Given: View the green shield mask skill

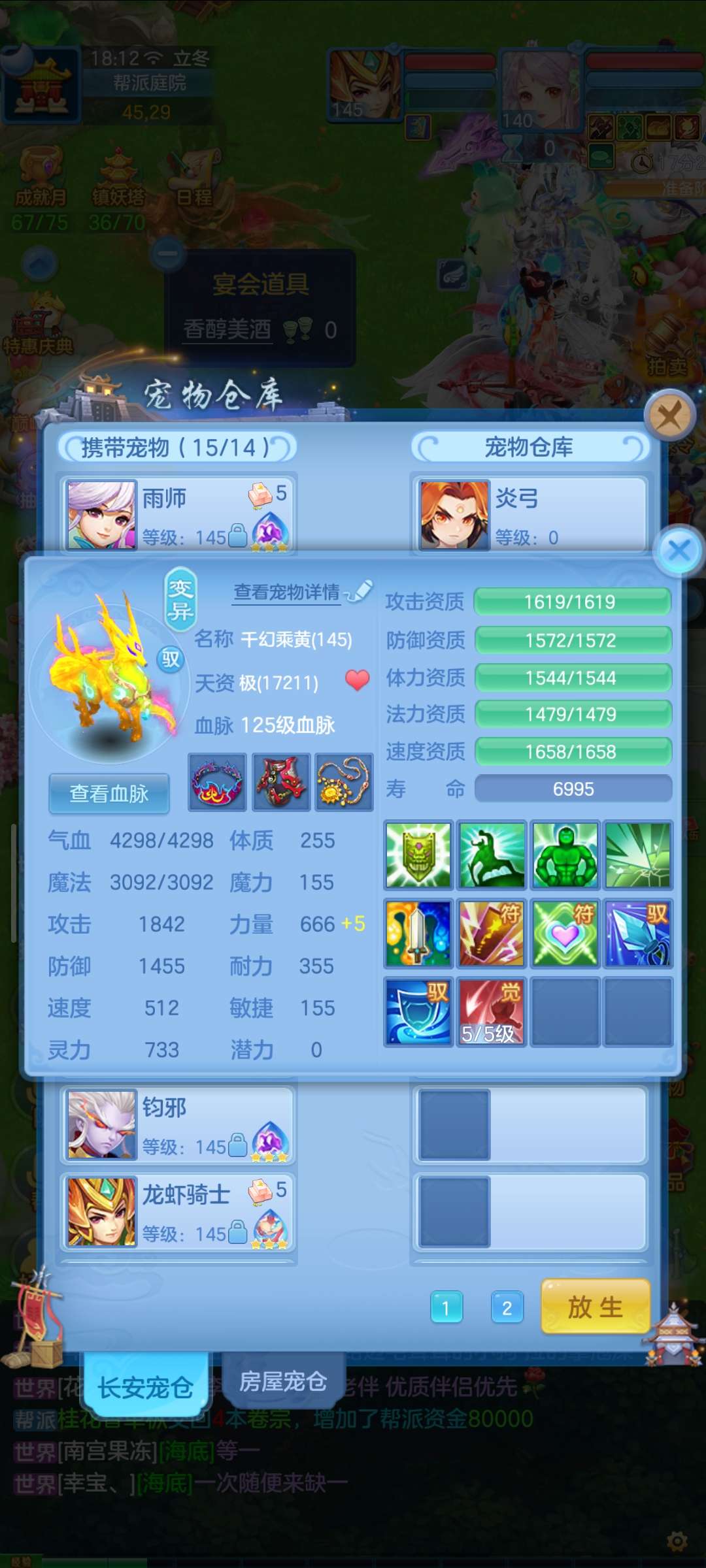Looking at the screenshot, I should 418,855.
